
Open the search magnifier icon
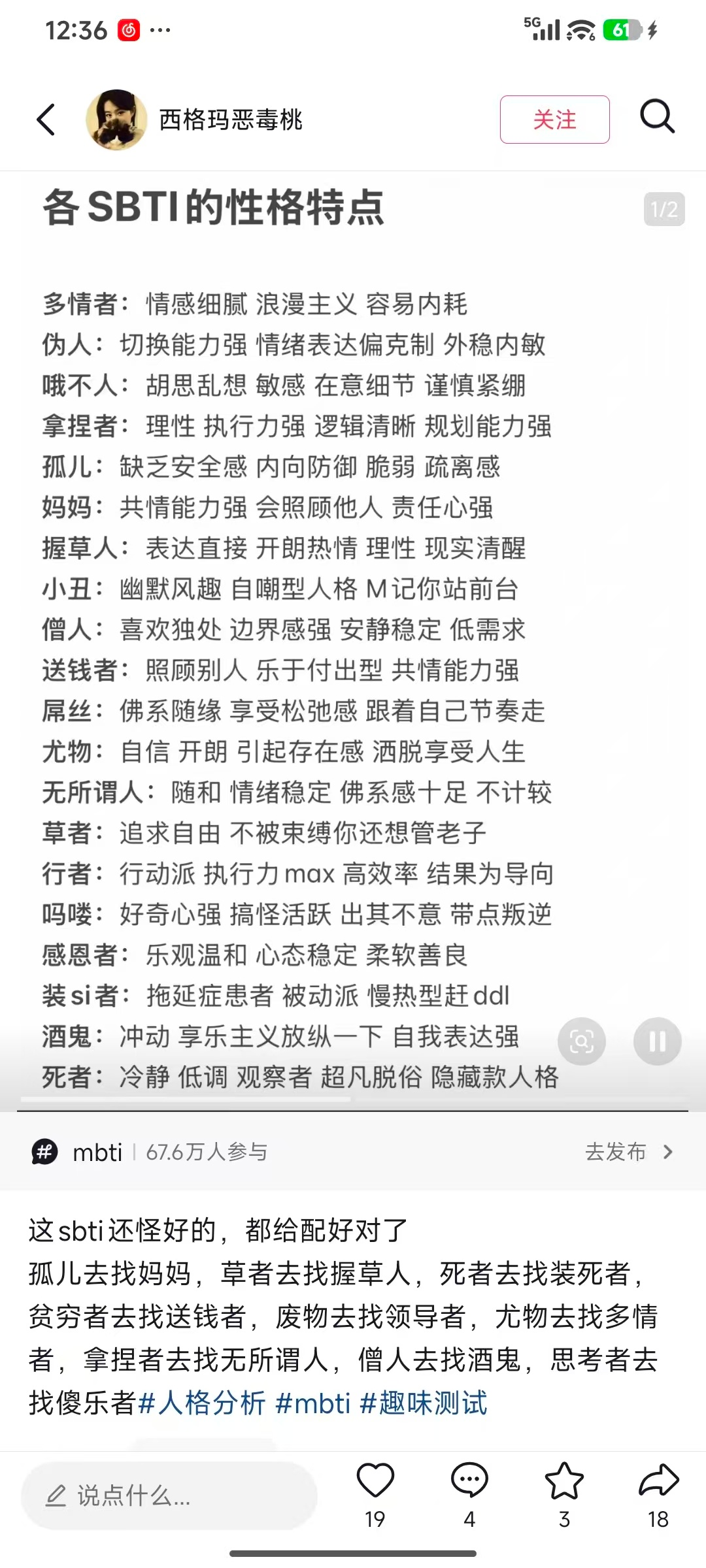click(x=657, y=118)
